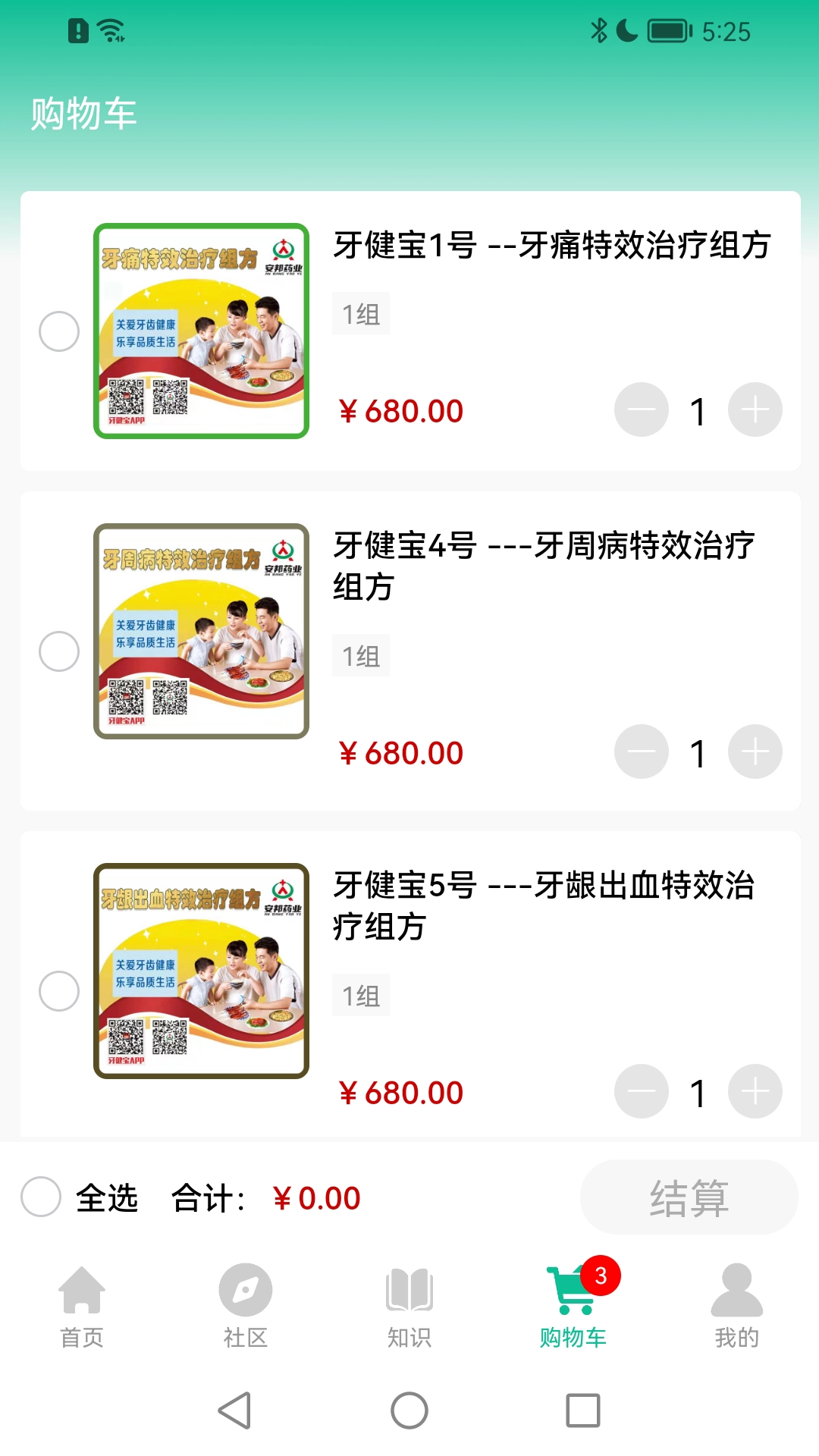This screenshot has width=819, height=1456.
Task: Enable the 全选 select-all checkbox
Action: (42, 1198)
